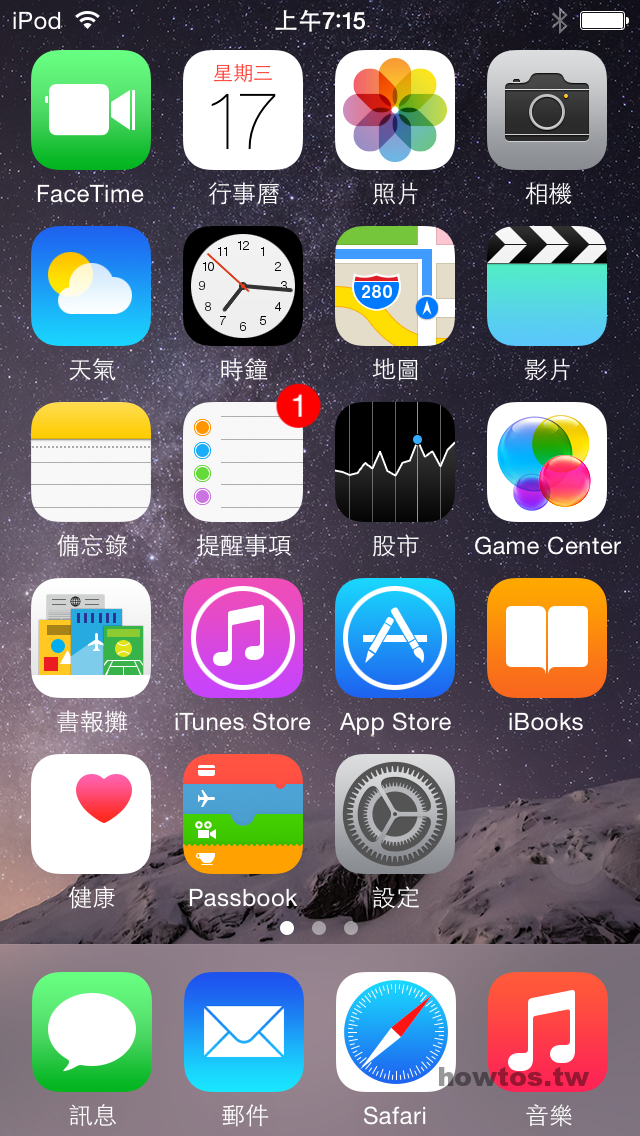The height and width of the screenshot is (1136, 640).
Task: Open 提醒事項 reminders with one badge
Action: click(243, 462)
